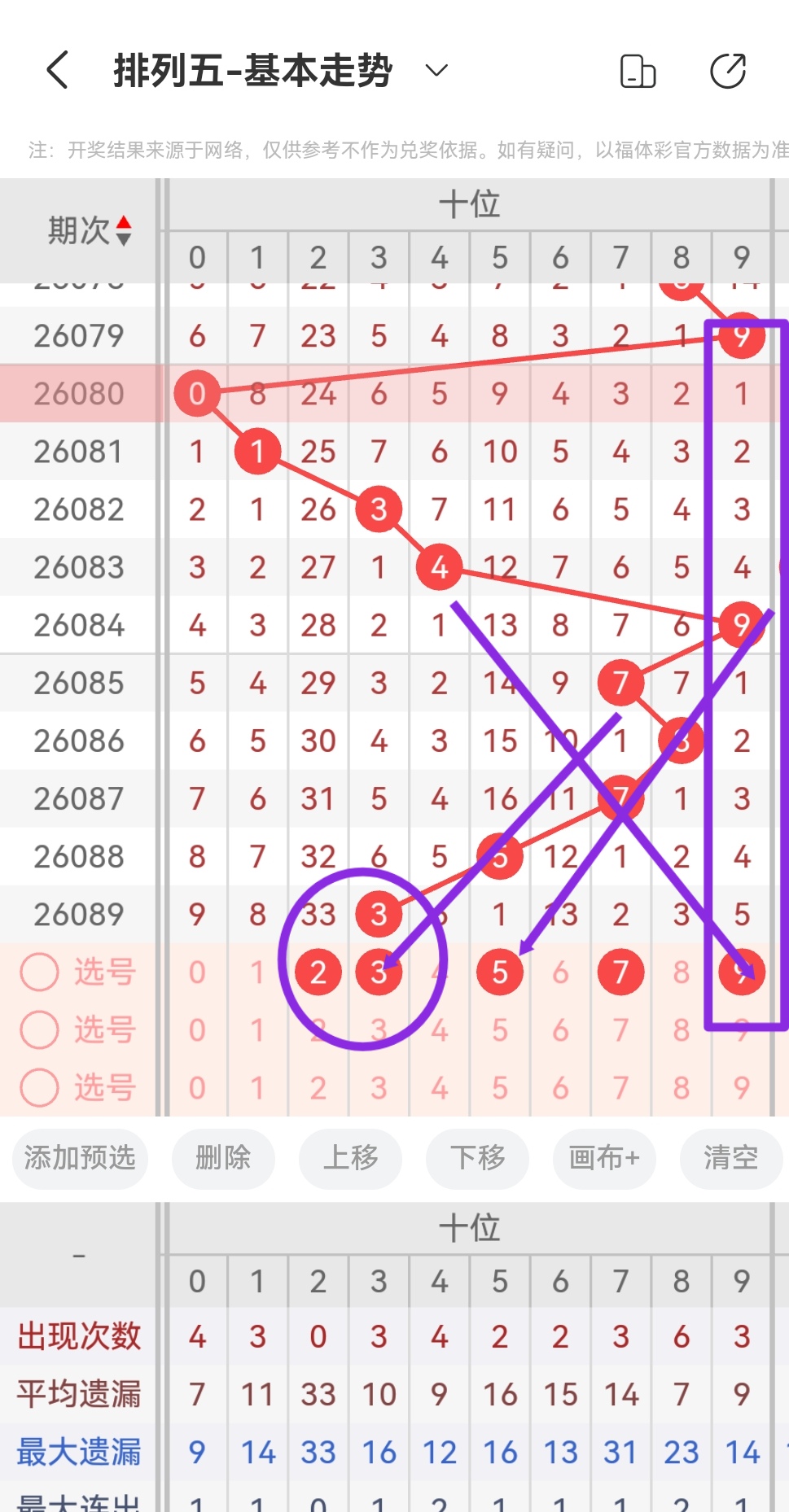Select the third 选号 row radio circle
The width and height of the screenshot is (789, 1512).
tap(38, 1088)
